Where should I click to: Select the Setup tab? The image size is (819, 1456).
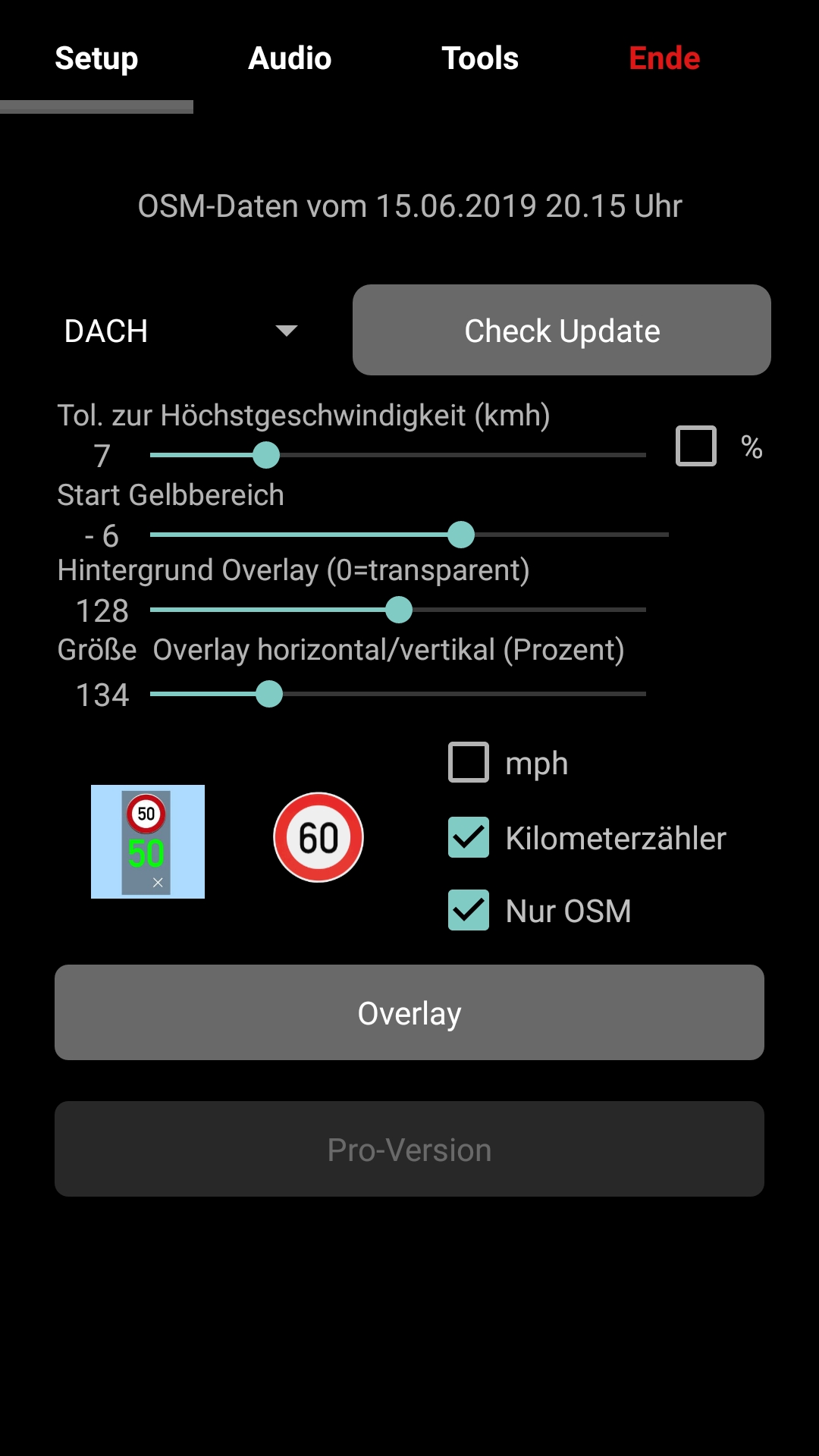[96, 58]
